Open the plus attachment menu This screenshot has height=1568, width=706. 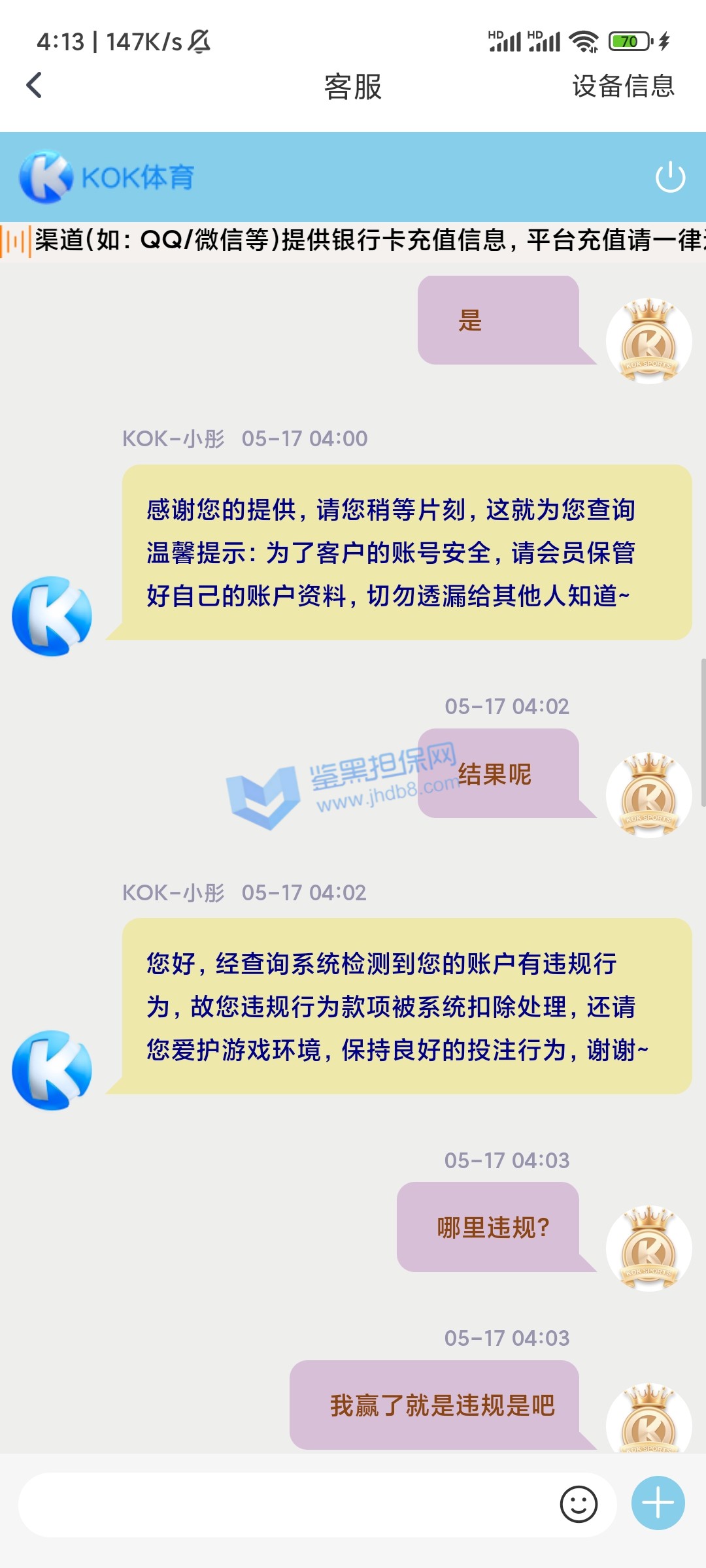pyautogui.click(x=658, y=1503)
